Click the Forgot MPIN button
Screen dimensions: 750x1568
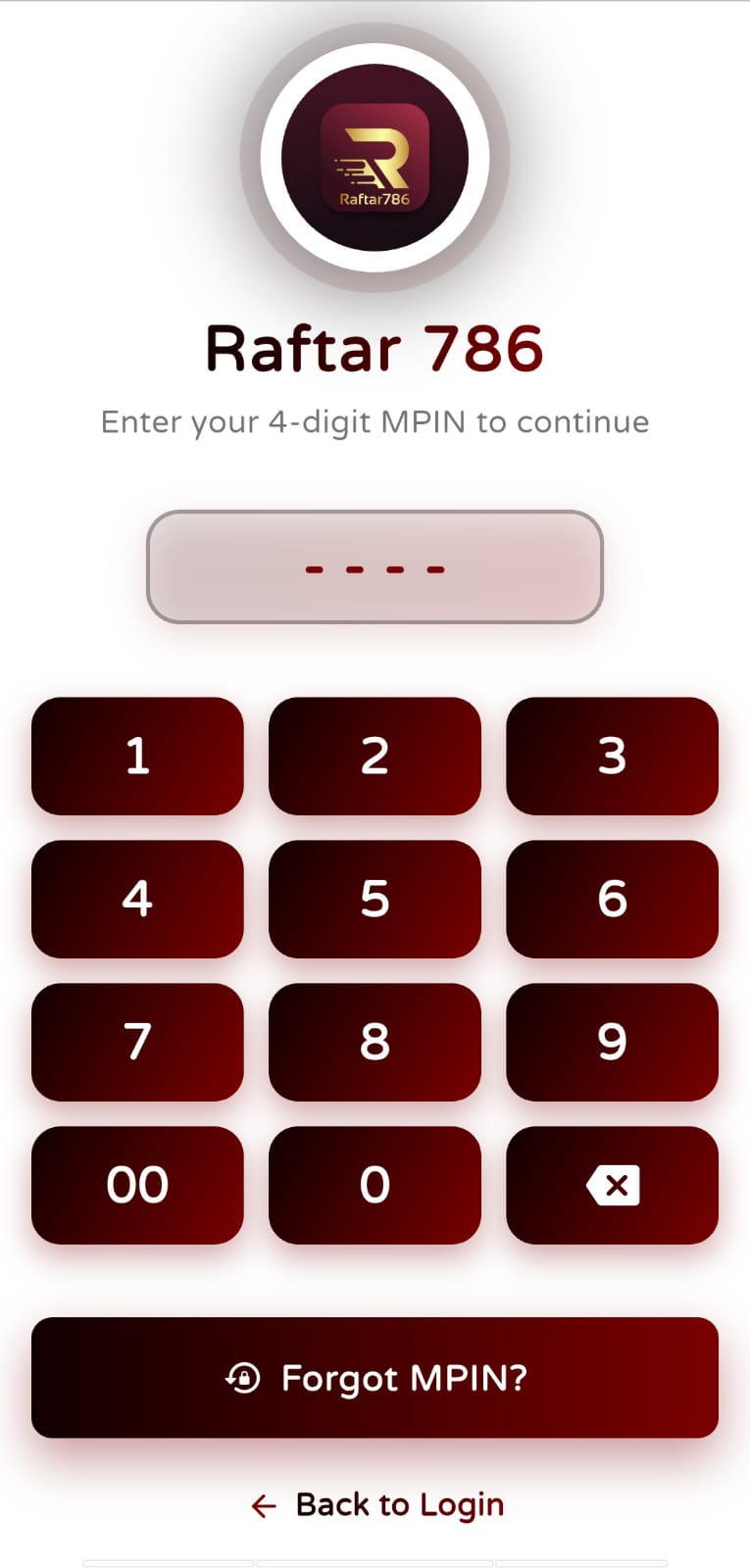pos(375,1377)
